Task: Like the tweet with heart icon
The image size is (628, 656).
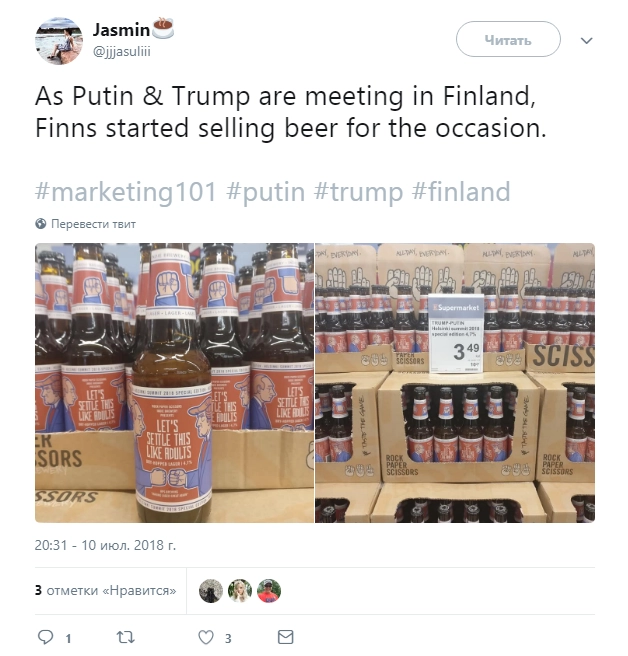Action: (x=206, y=637)
